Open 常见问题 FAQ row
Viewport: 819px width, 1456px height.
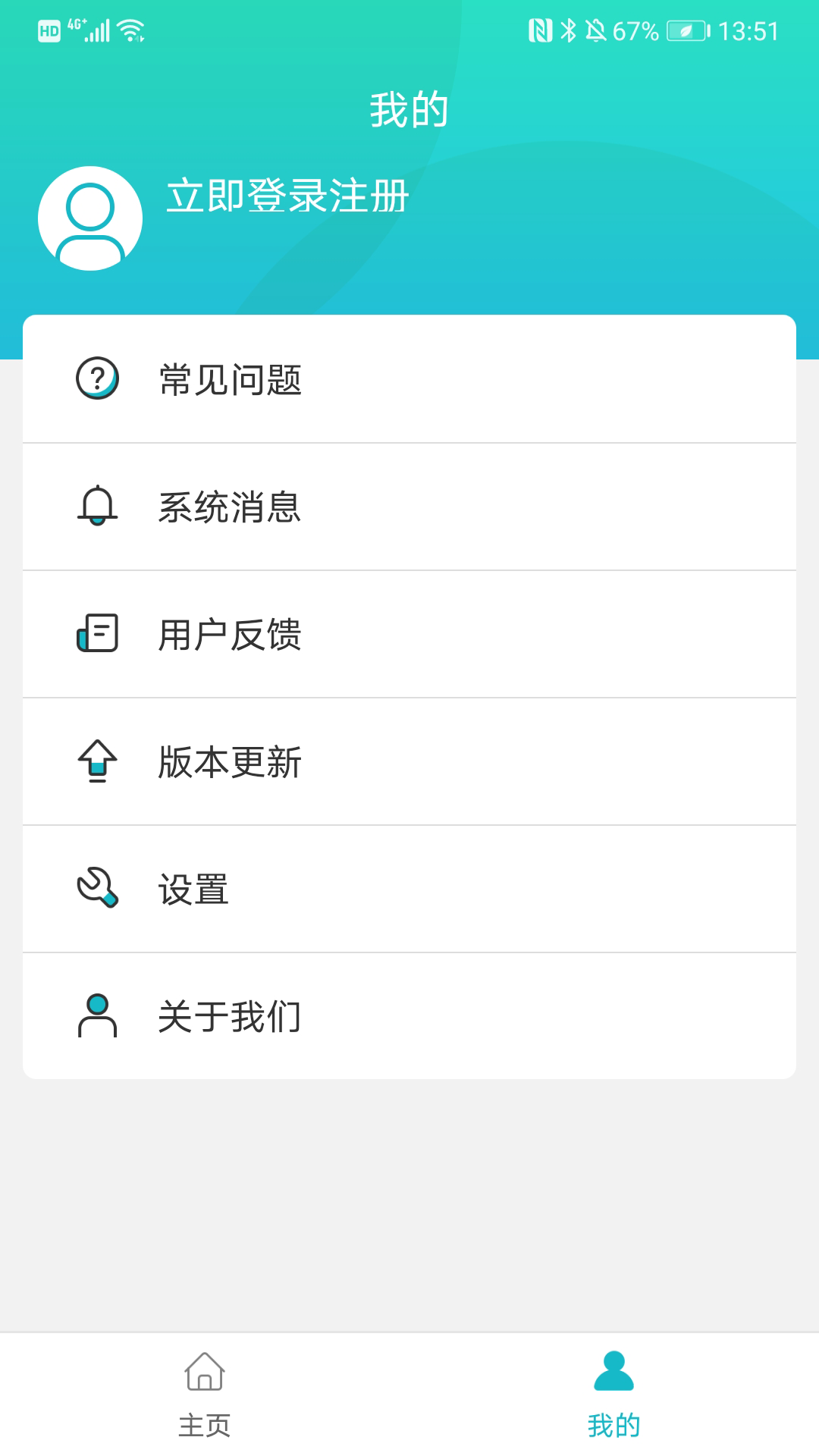tap(409, 379)
